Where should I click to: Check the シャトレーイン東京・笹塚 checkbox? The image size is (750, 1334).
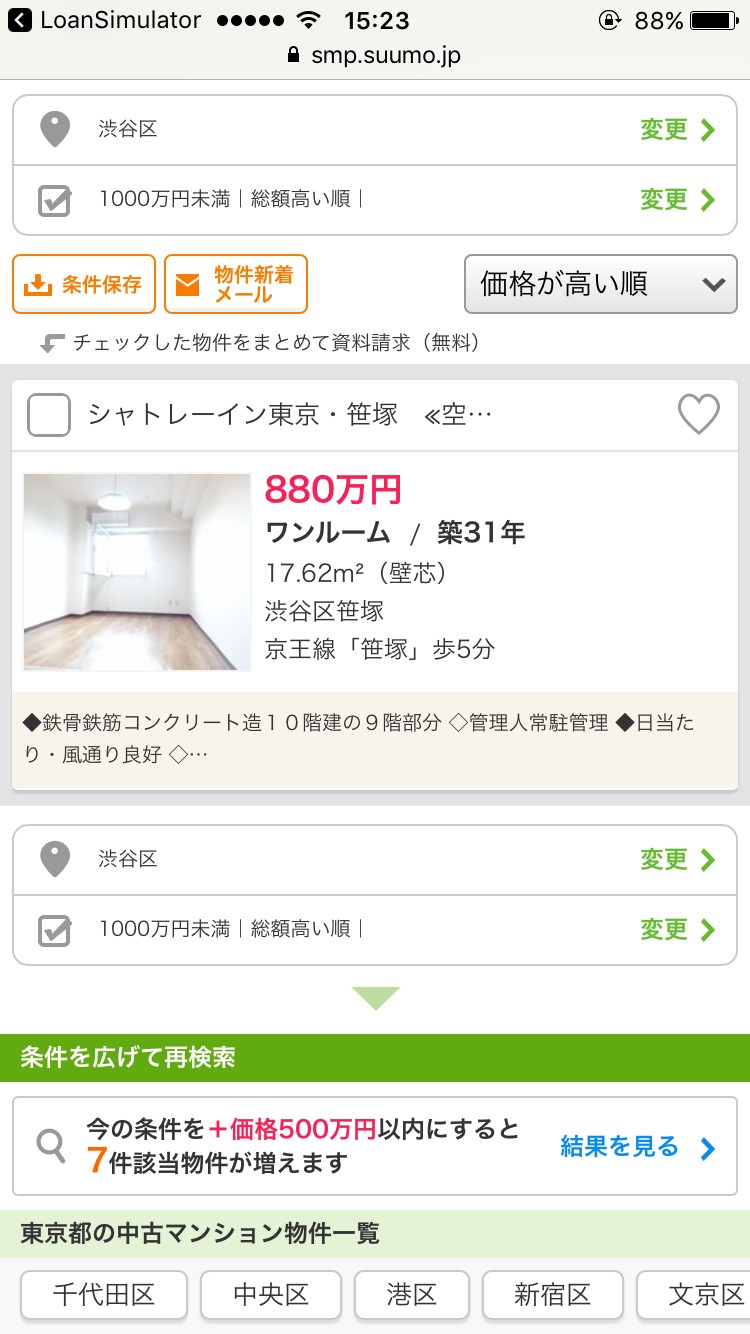pos(49,415)
